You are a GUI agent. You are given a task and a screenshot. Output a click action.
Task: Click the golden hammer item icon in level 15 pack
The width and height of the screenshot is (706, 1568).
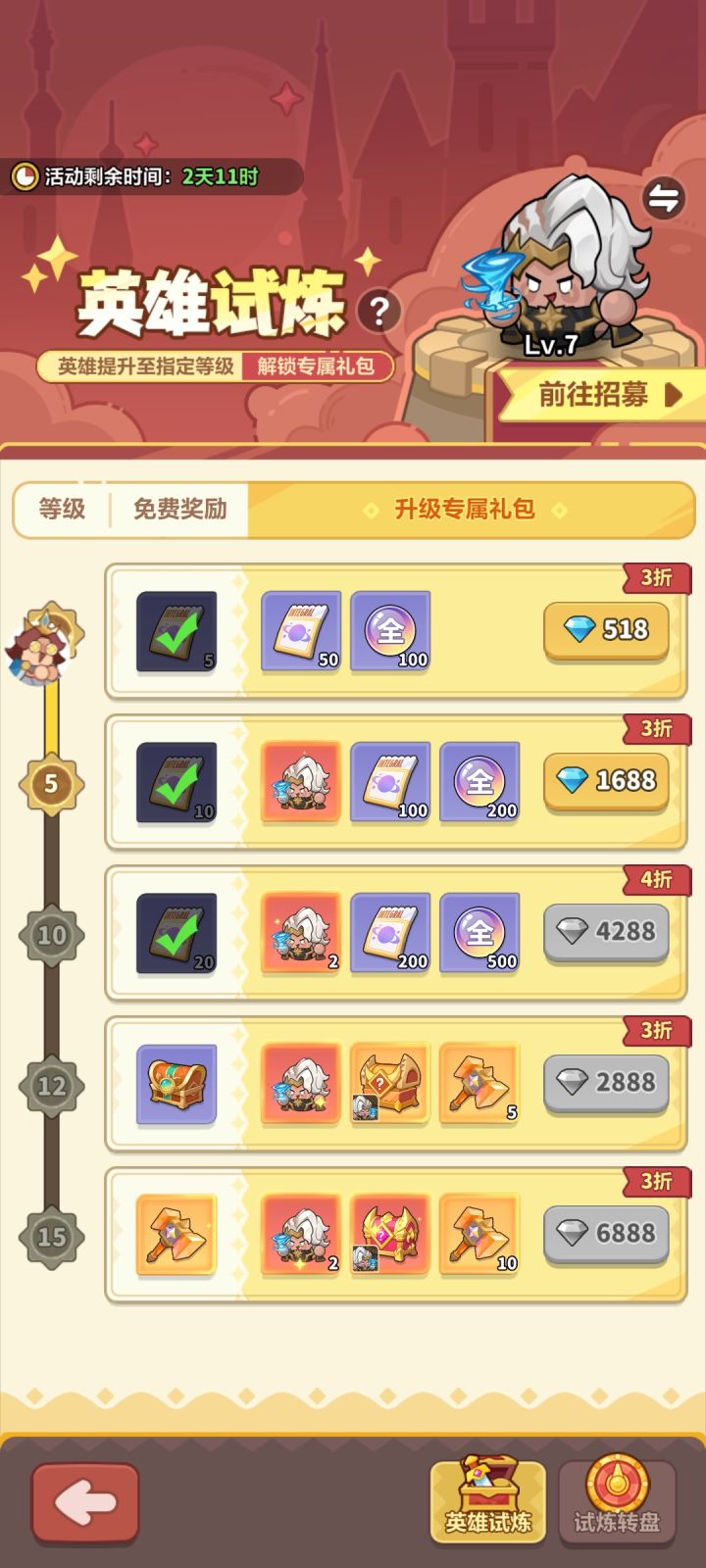176,1235
